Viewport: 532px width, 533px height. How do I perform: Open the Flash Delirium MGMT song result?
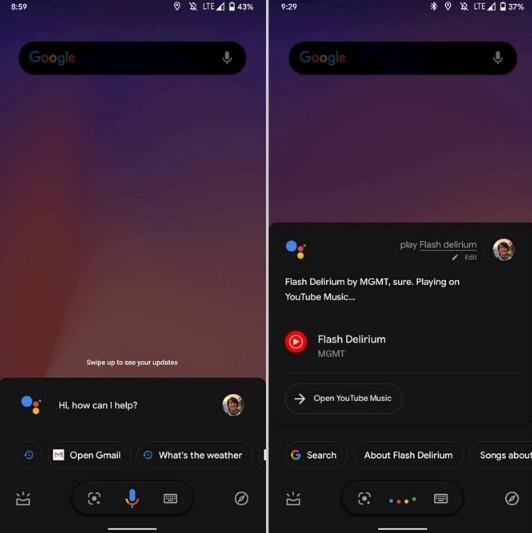[402, 345]
